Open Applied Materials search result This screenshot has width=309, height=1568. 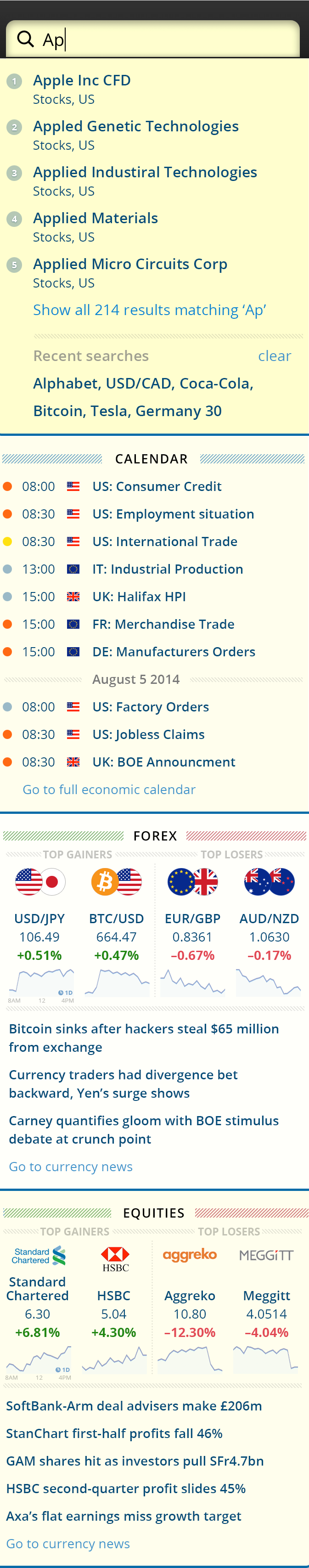(96, 219)
